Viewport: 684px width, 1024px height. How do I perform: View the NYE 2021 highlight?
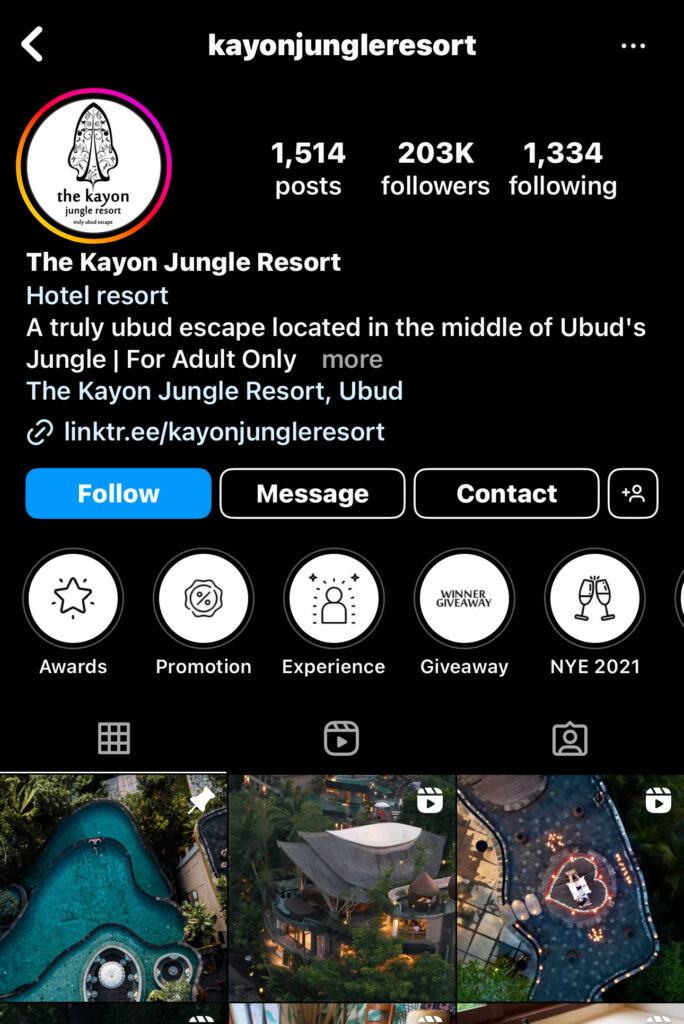[594, 599]
